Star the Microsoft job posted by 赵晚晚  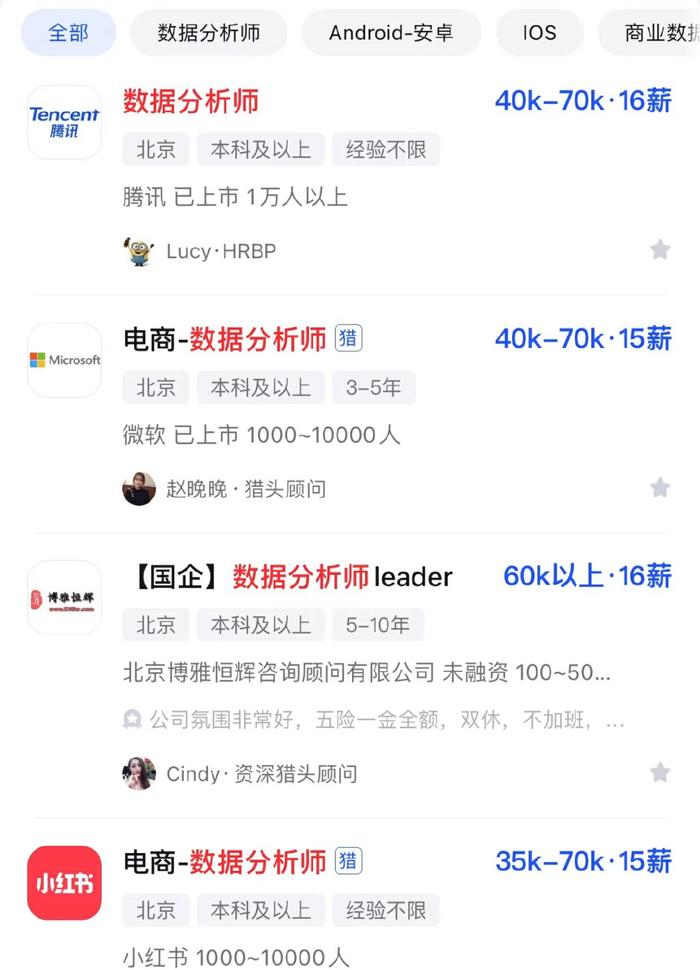660,487
